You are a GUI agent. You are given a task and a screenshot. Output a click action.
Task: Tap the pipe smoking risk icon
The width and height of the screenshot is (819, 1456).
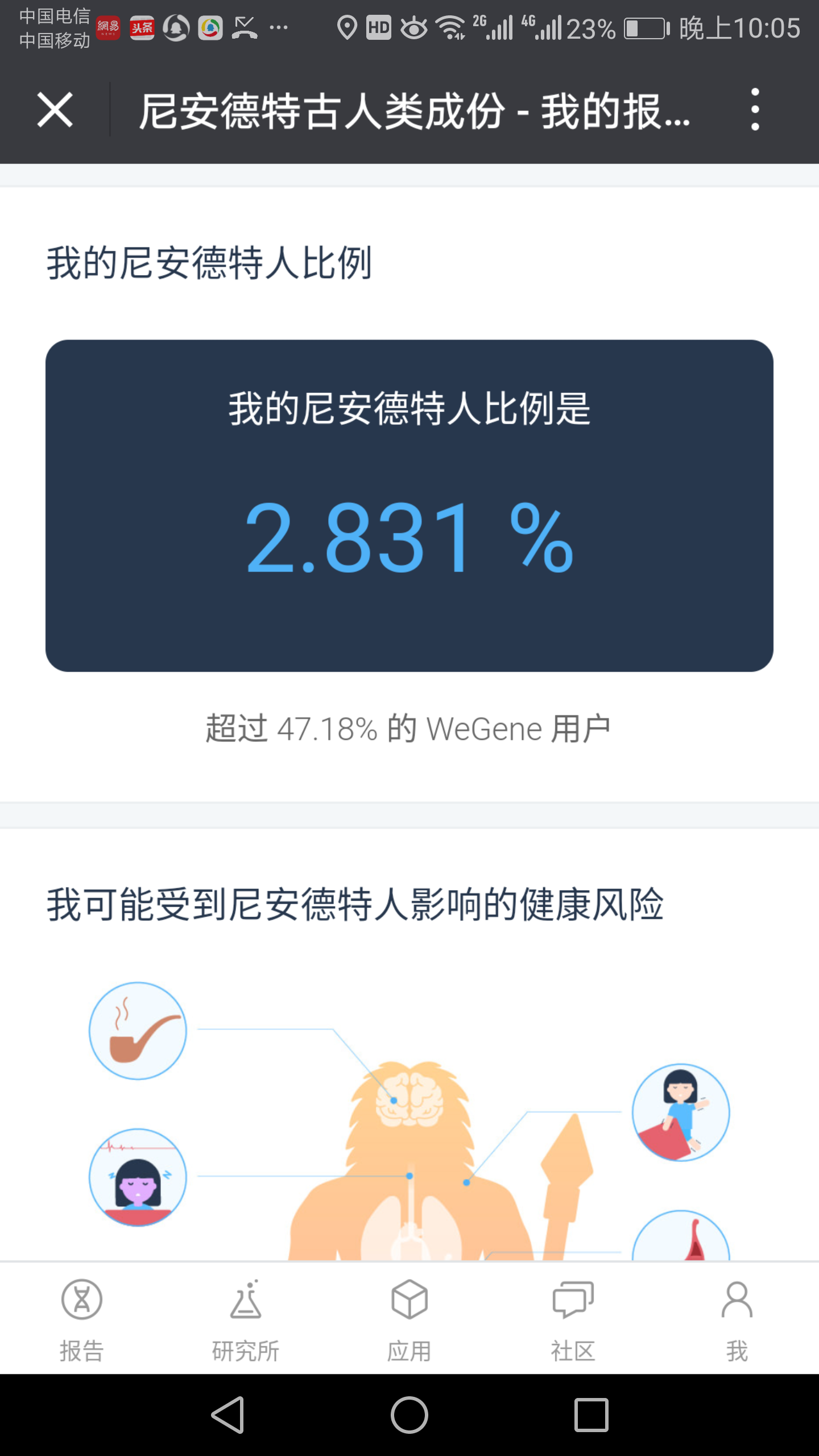[x=138, y=1031]
